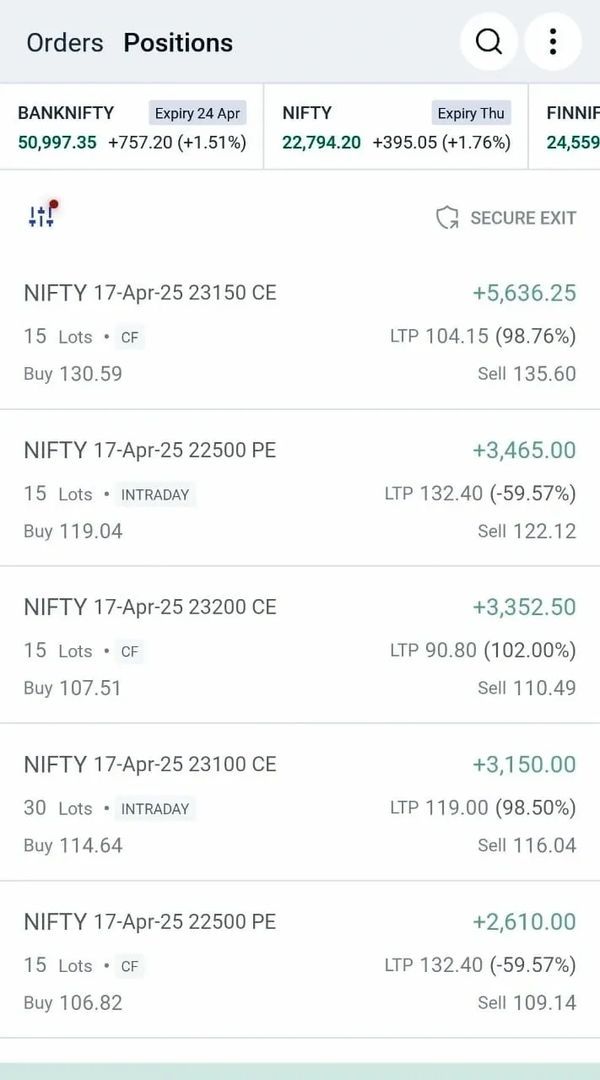Viewport: 600px width, 1080px height.
Task: Select the NIFTY 23100 CE position
Action: [300, 803]
